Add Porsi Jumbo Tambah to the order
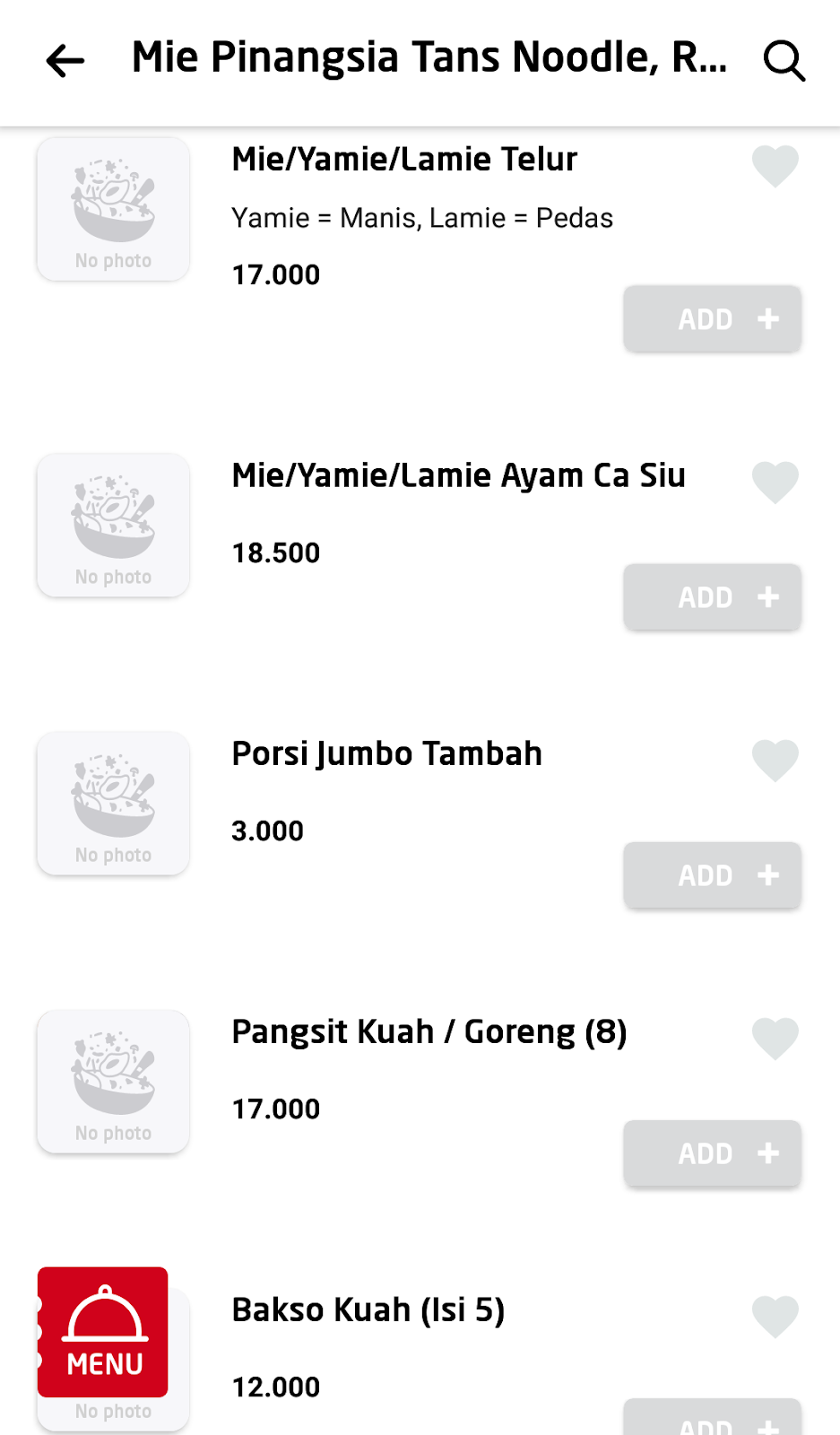The width and height of the screenshot is (840, 1435). click(712, 874)
